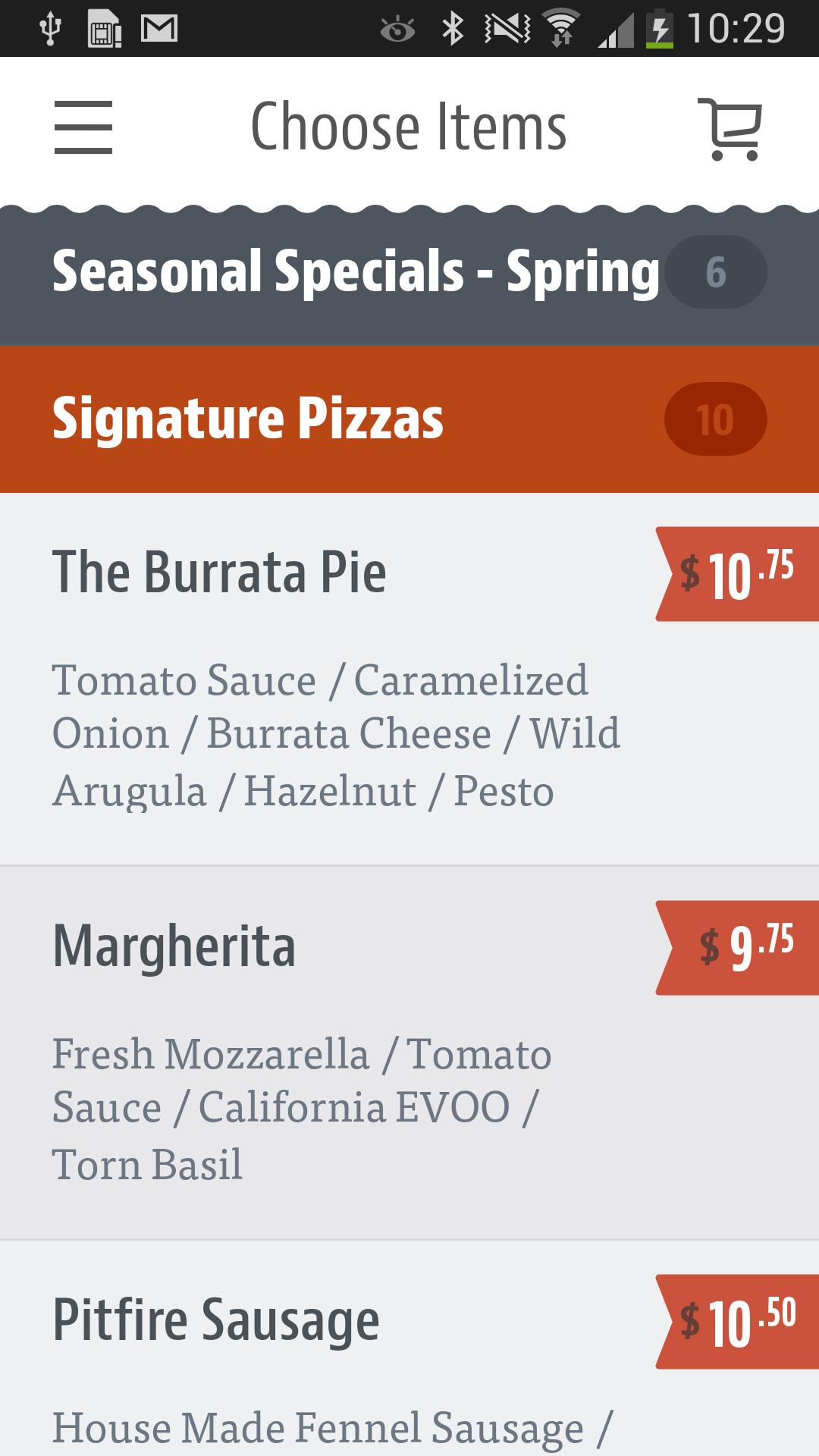Open the navigation hamburger menu
The width and height of the screenshot is (819, 1456).
click(82, 127)
